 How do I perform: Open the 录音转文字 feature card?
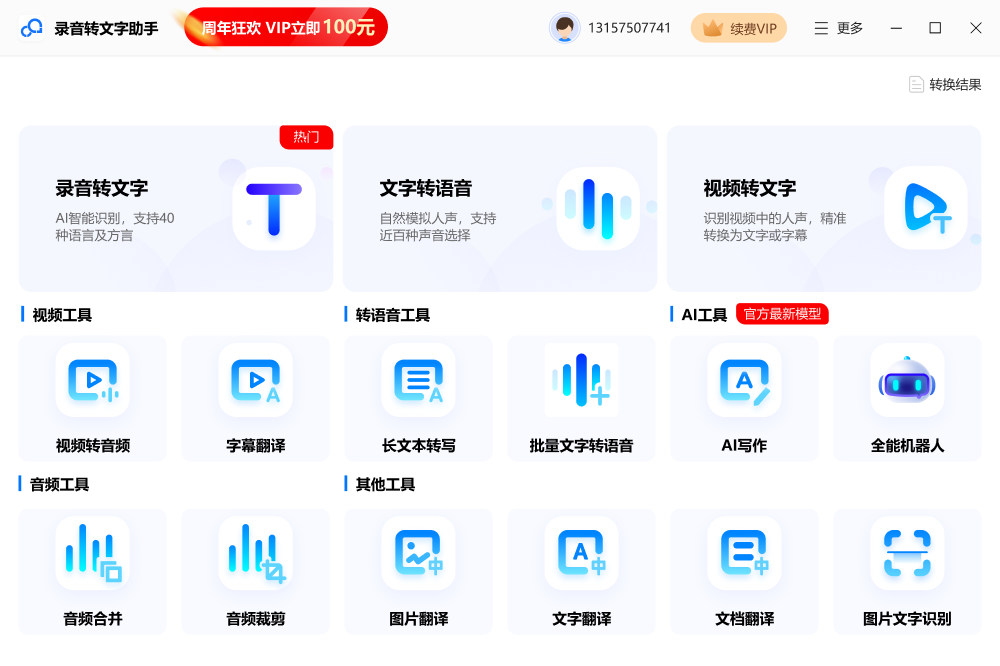(175, 208)
